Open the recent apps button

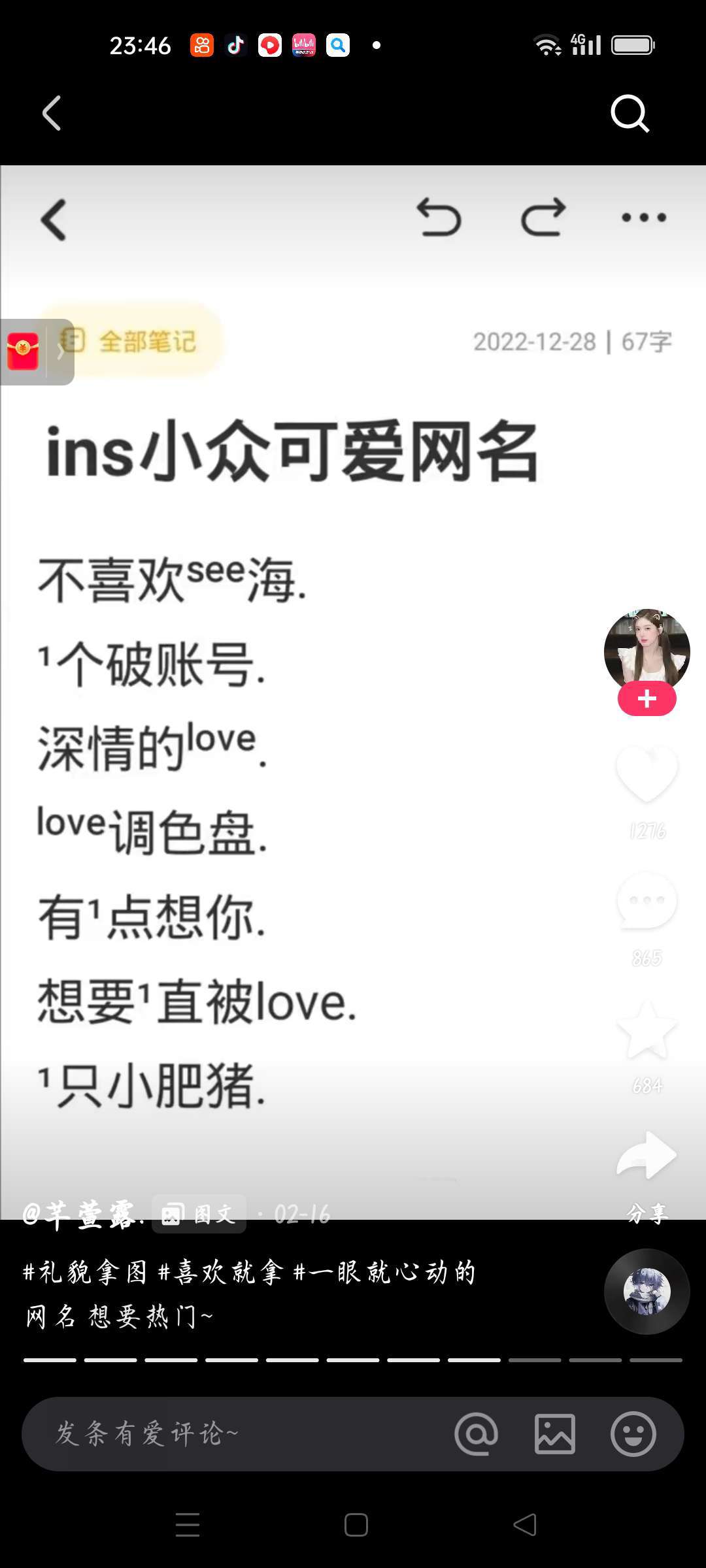pos(188,1525)
